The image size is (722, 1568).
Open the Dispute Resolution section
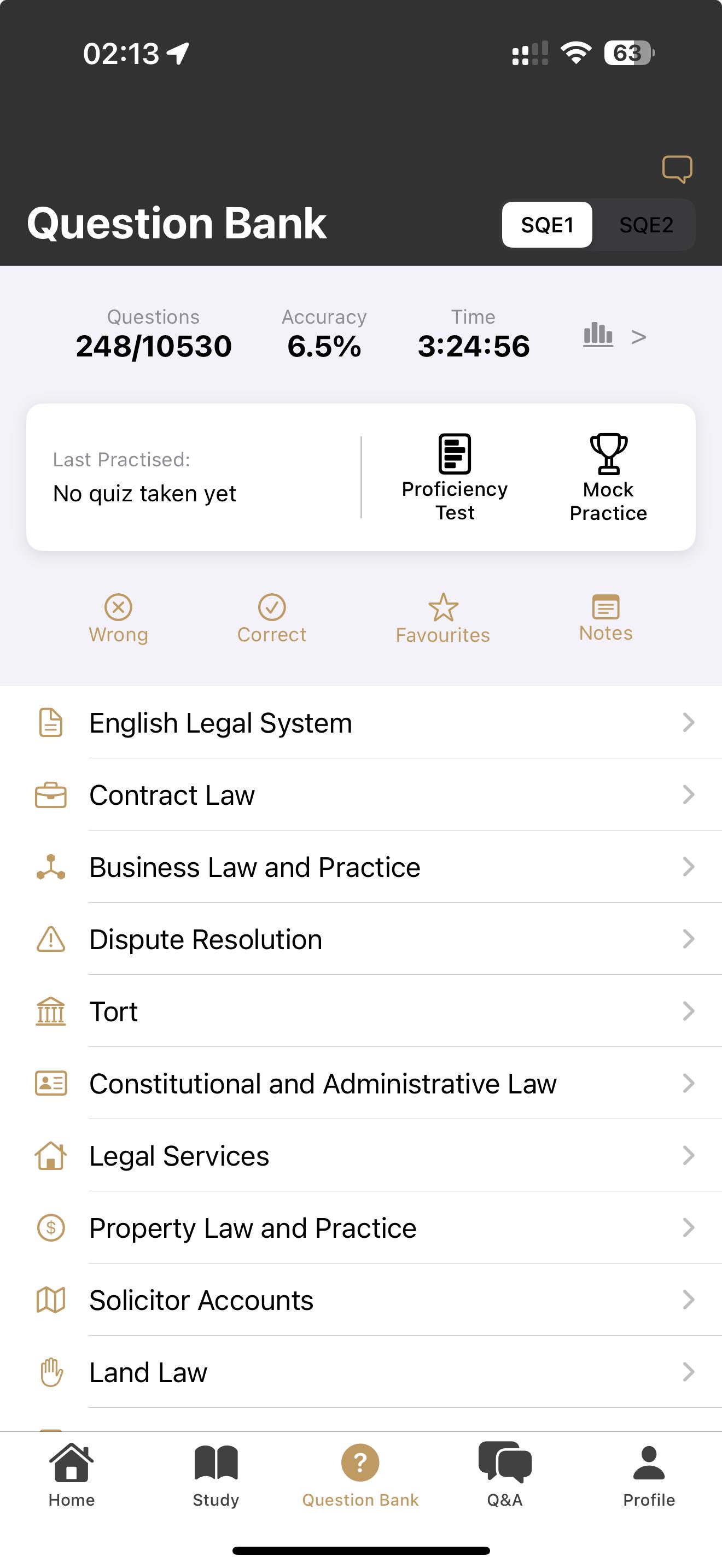361,939
